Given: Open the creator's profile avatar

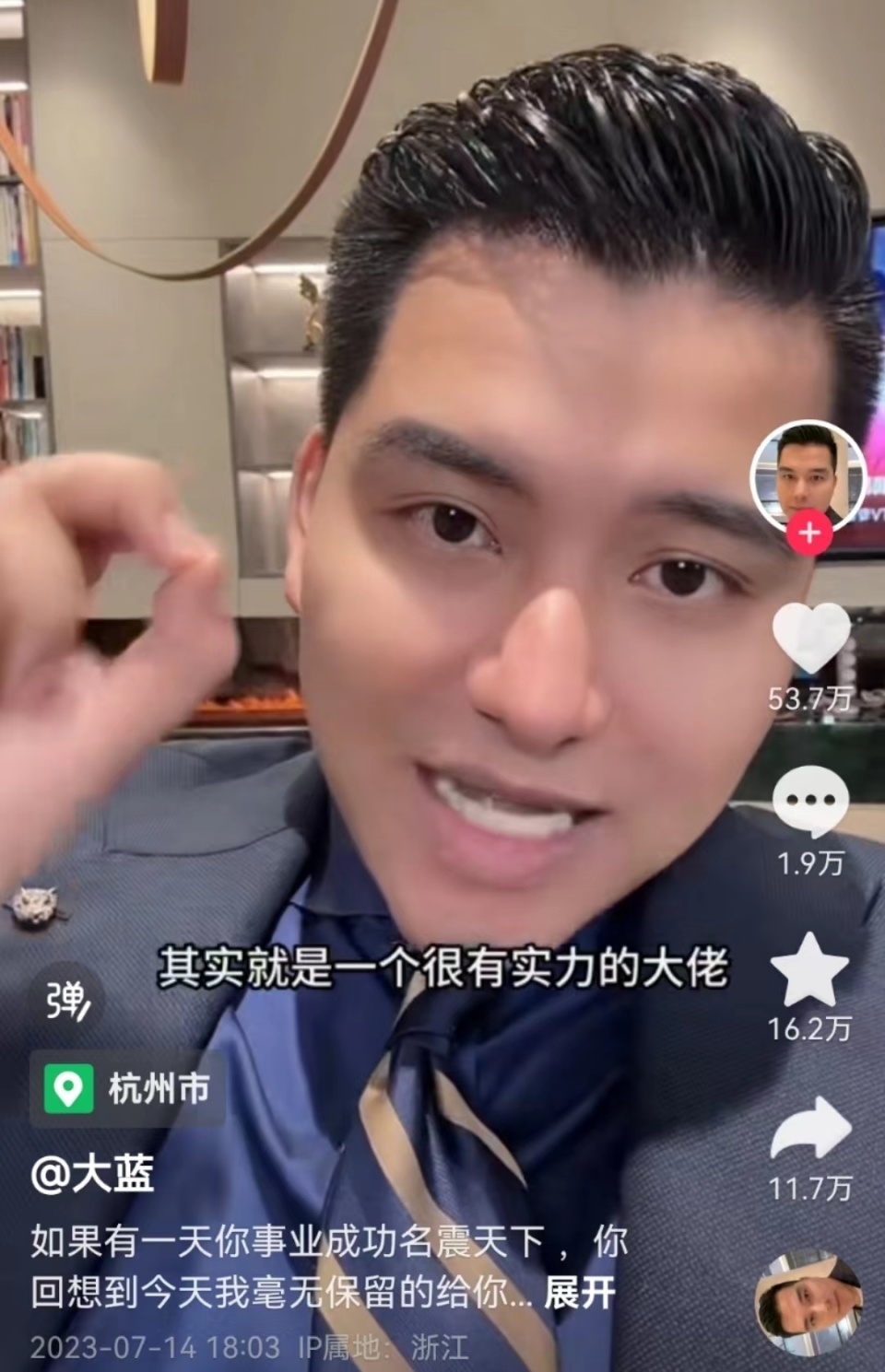Looking at the screenshot, I should (x=808, y=476).
